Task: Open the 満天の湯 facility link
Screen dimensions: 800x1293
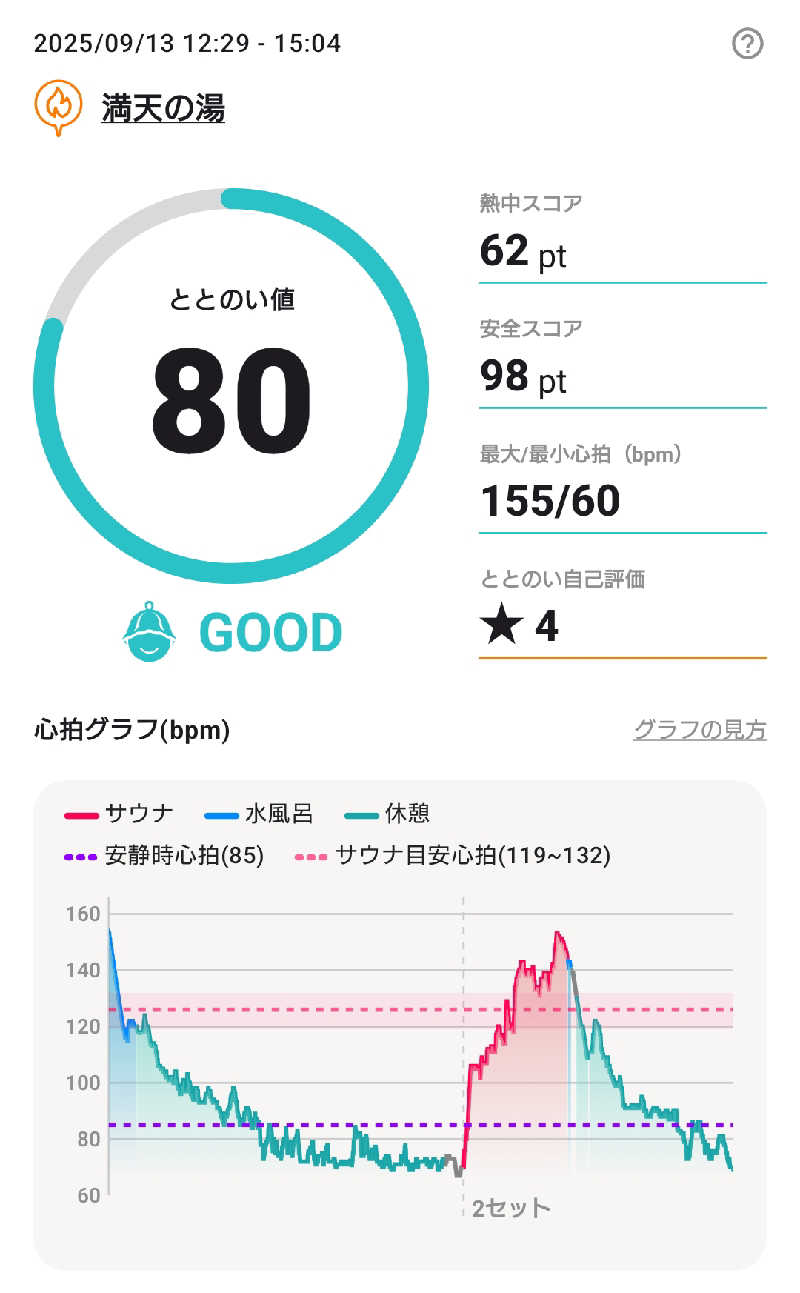Action: pos(163,107)
